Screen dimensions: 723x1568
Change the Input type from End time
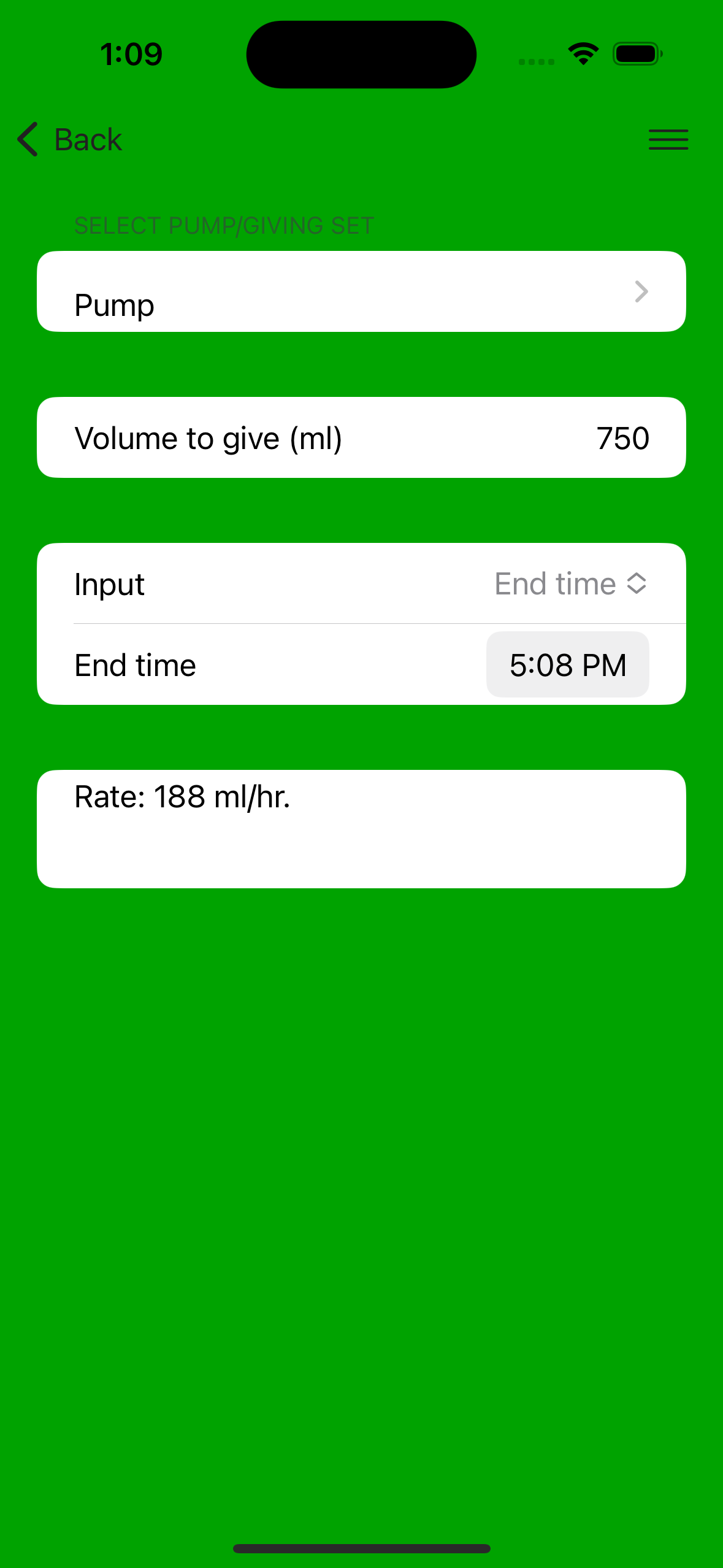(x=571, y=583)
